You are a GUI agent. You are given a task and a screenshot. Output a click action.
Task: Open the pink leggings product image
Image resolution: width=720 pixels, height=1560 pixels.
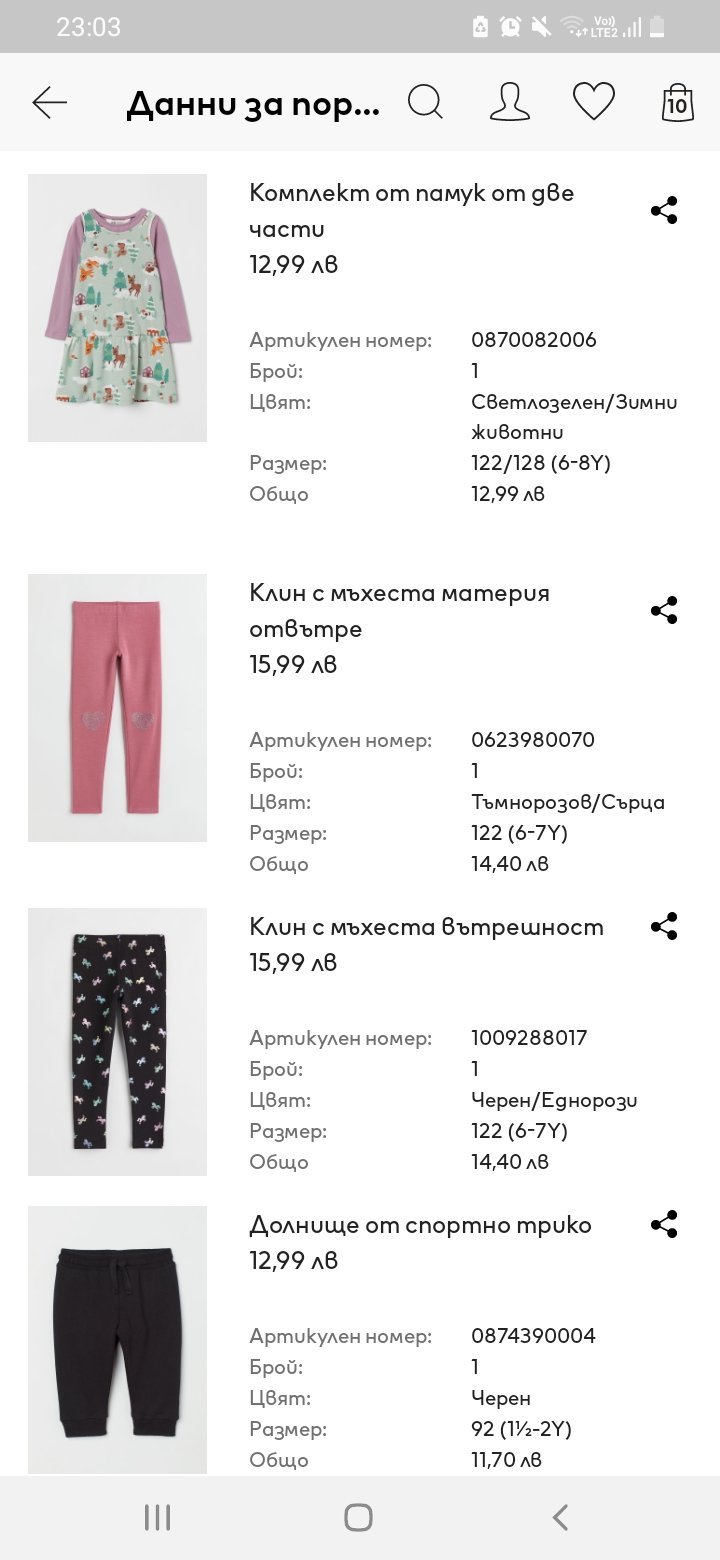click(117, 708)
